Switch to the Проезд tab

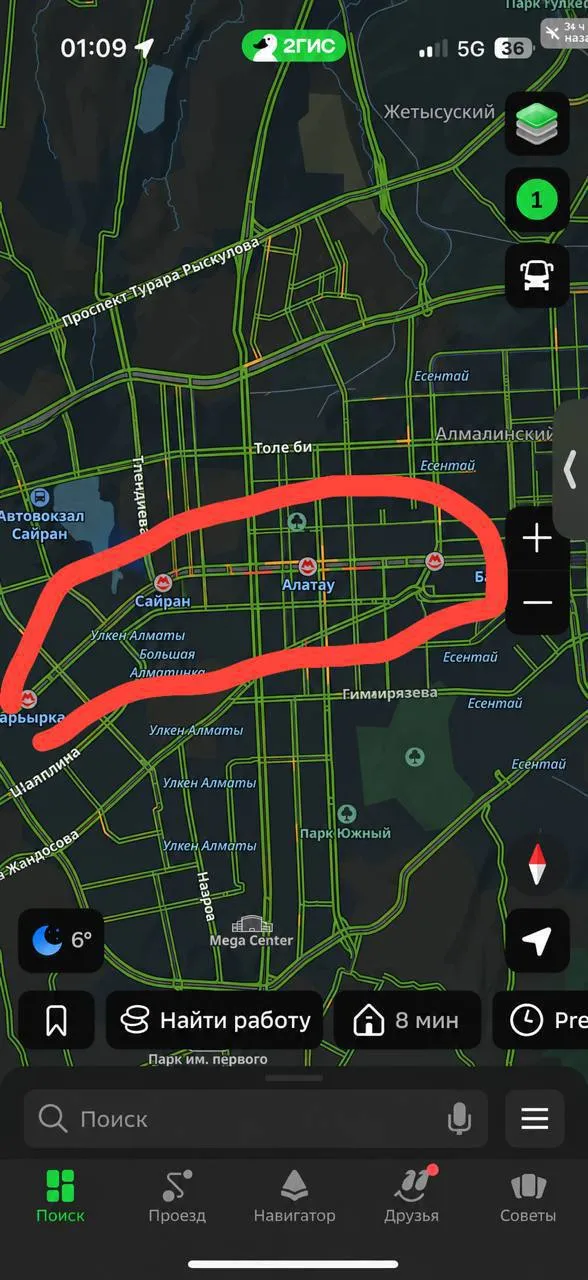(177, 1197)
